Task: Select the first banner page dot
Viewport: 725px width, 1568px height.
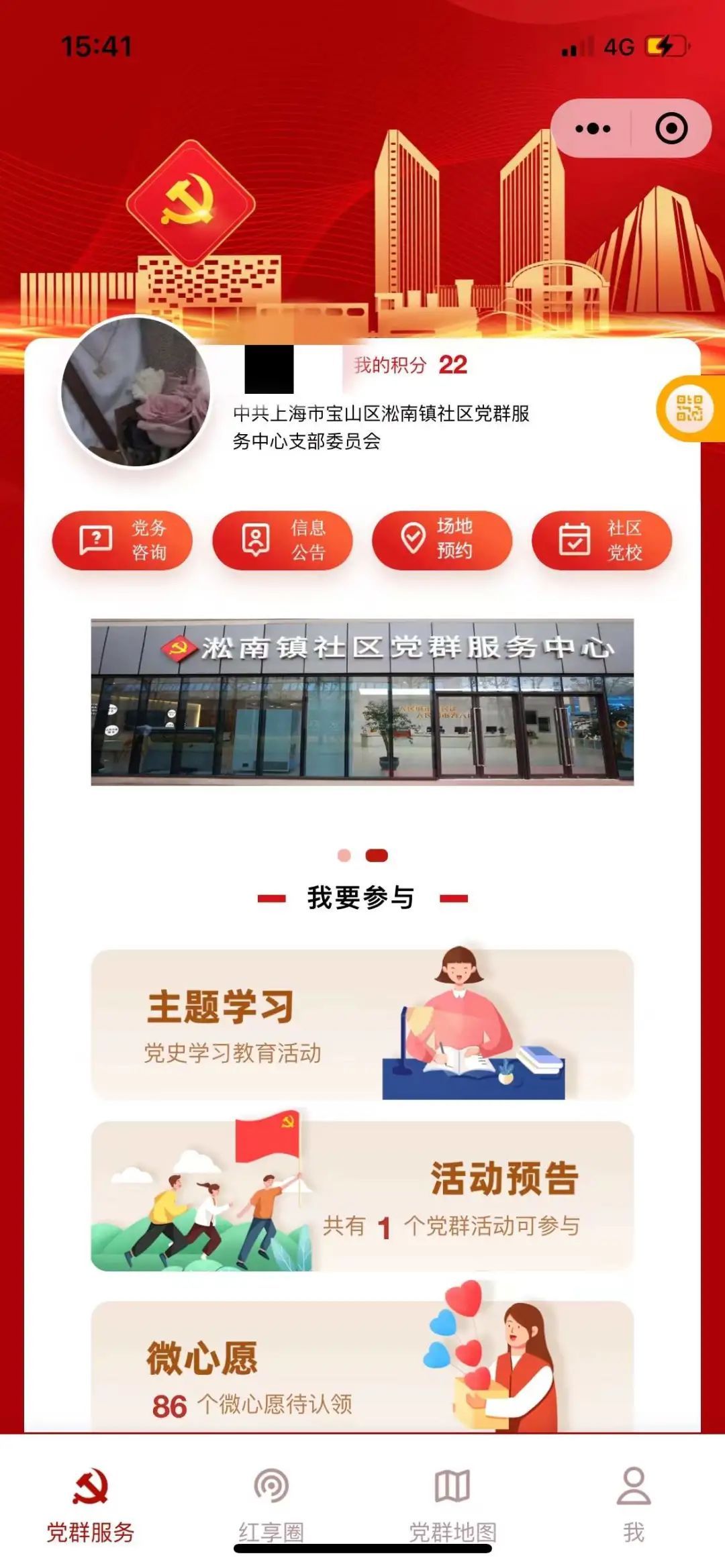Action: pos(344,855)
